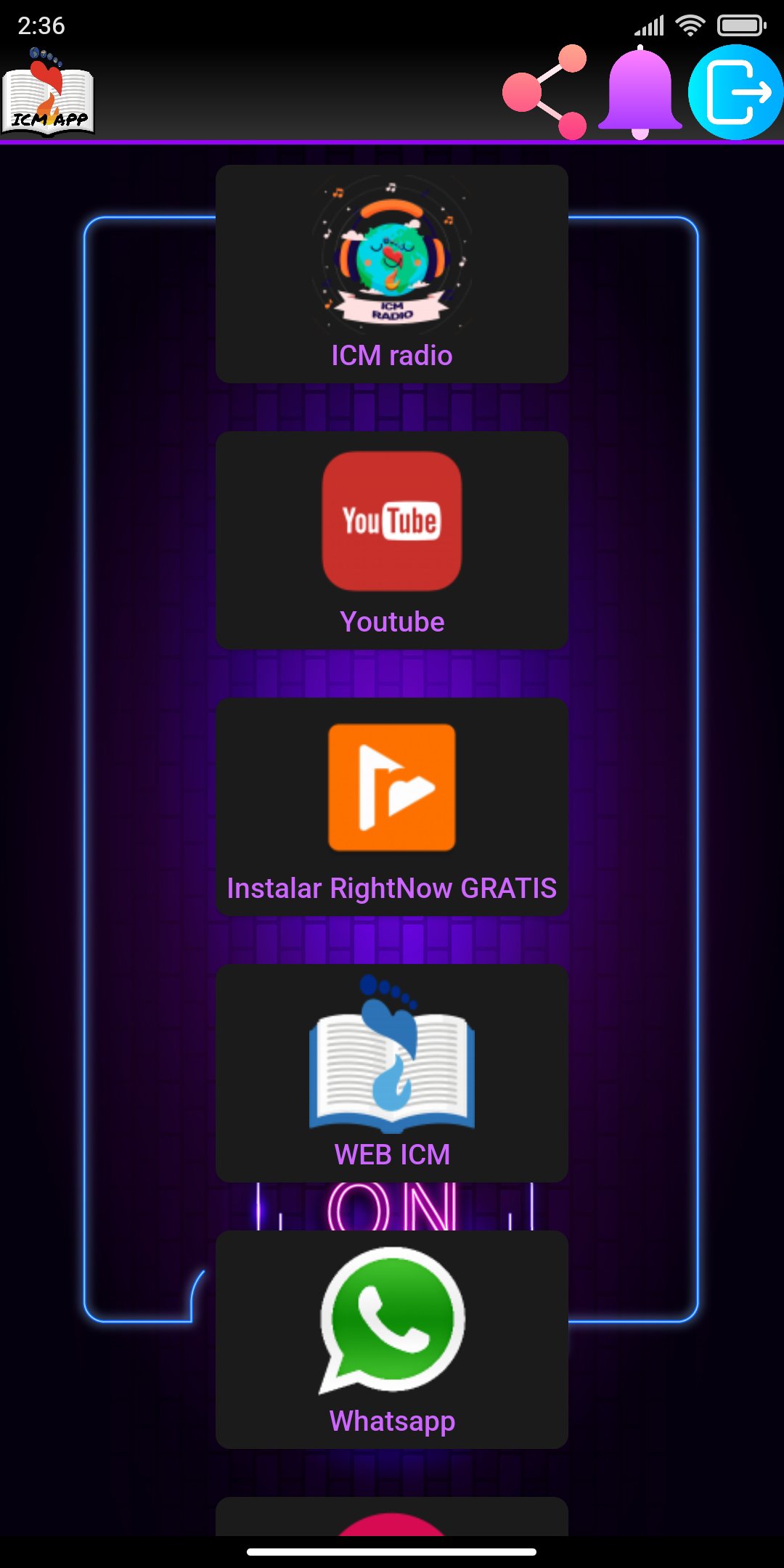The image size is (784, 1568).
Task: Tap the WEB ICM title text
Action: click(x=392, y=1154)
